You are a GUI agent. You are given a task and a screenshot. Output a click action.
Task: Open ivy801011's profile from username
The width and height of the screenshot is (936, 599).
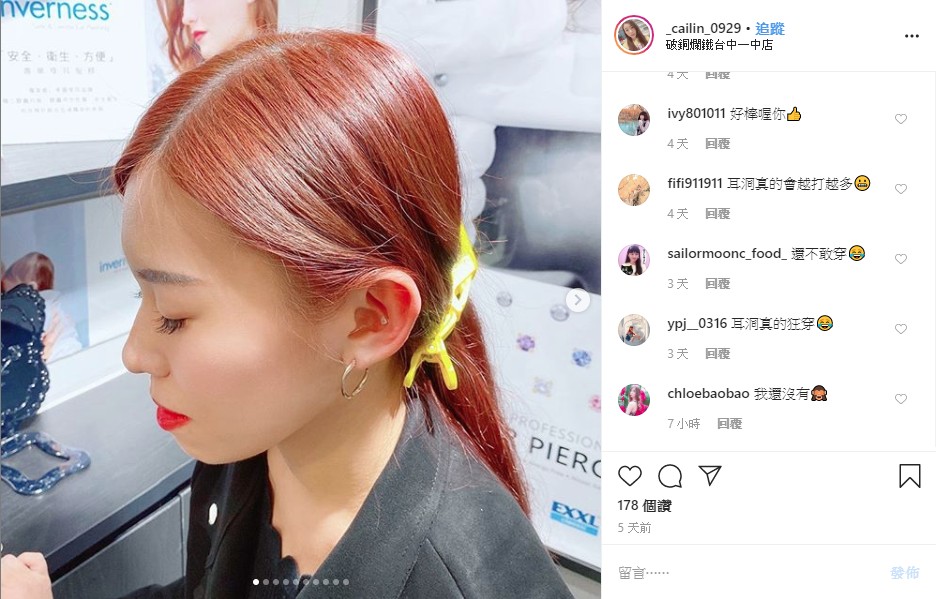click(x=696, y=114)
